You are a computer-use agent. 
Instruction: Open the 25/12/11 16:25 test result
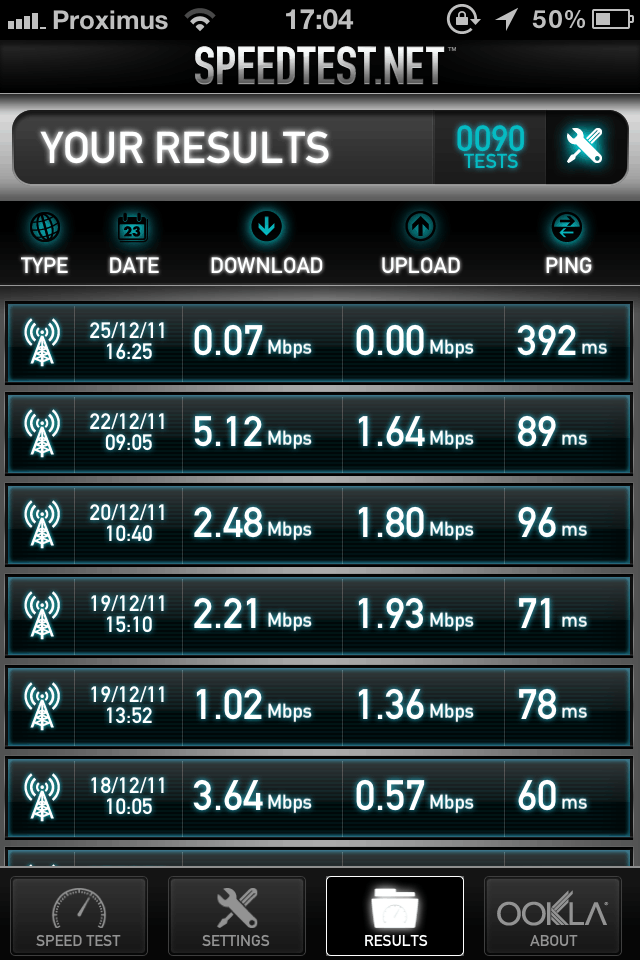coord(320,343)
